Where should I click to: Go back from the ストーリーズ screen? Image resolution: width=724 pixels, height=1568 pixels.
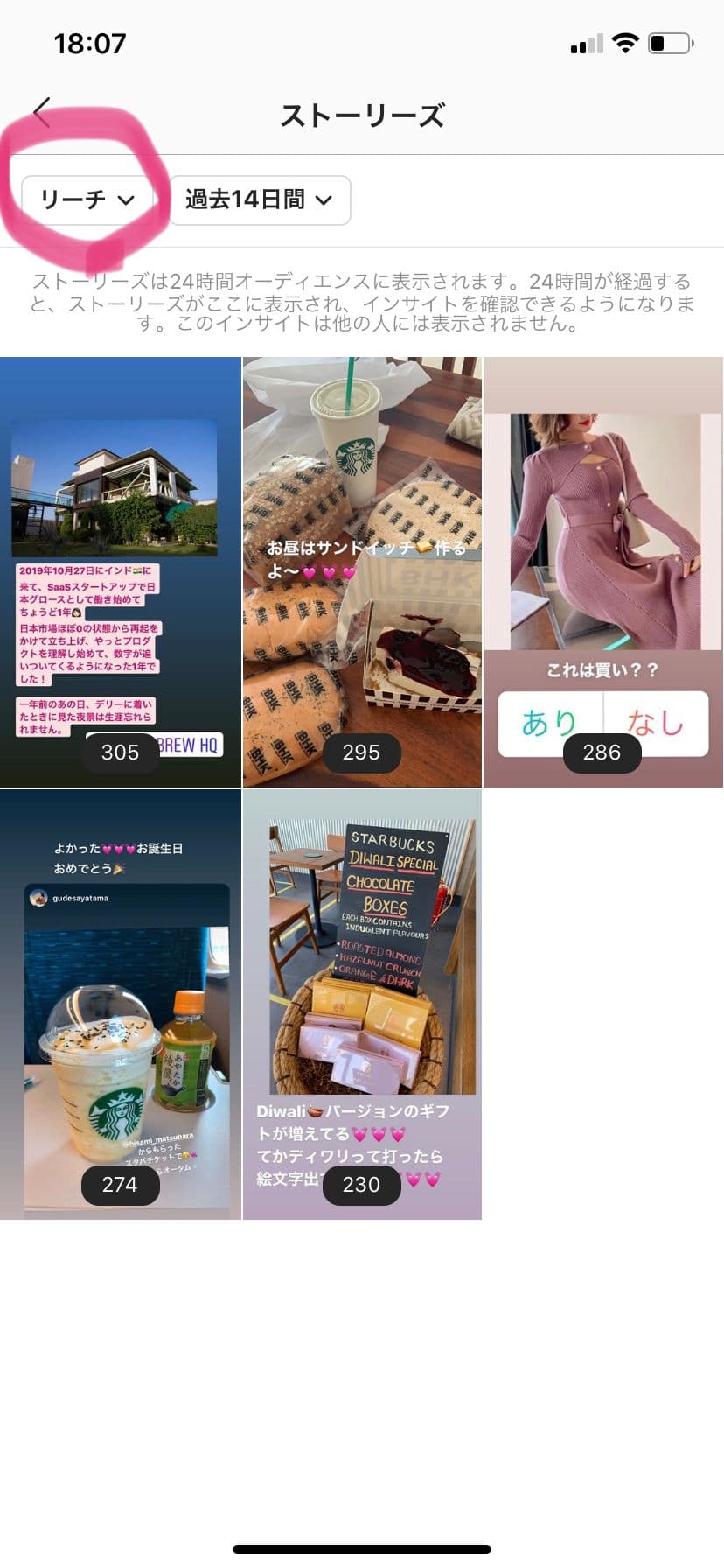point(41,113)
